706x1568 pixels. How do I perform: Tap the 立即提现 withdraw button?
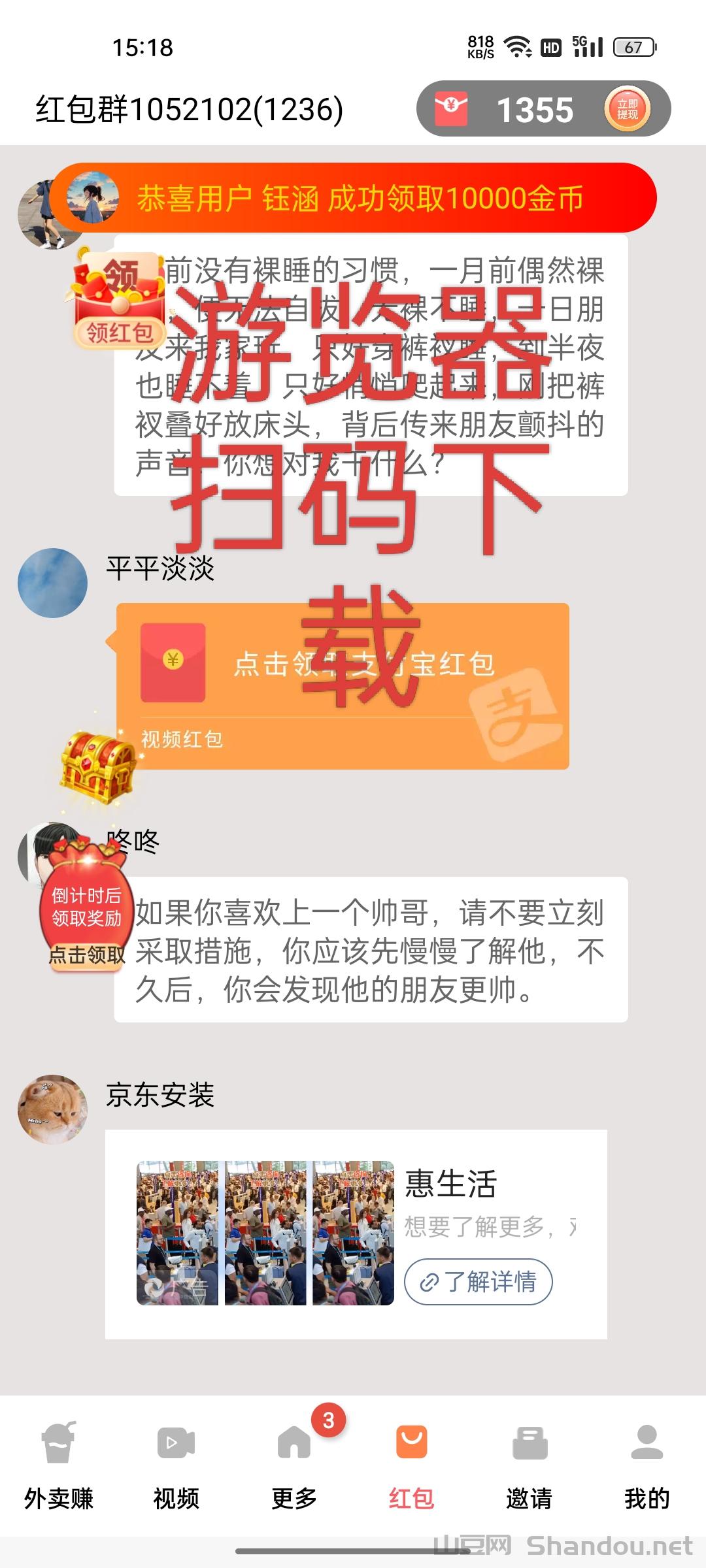[628, 109]
